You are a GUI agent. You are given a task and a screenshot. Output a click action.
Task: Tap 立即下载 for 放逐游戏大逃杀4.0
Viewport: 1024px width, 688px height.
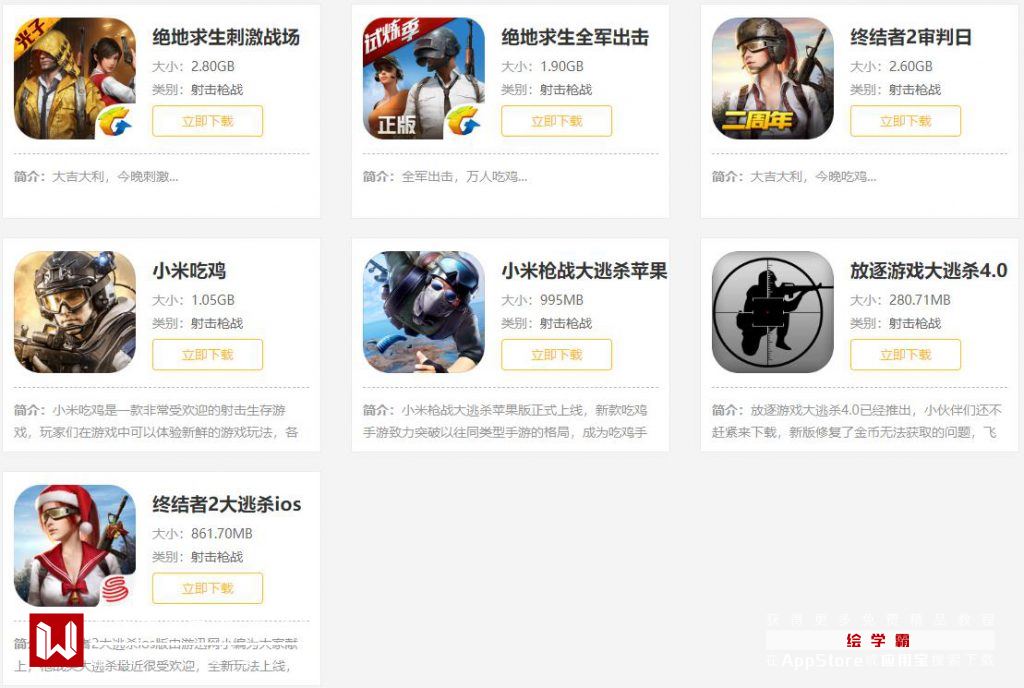tap(905, 355)
